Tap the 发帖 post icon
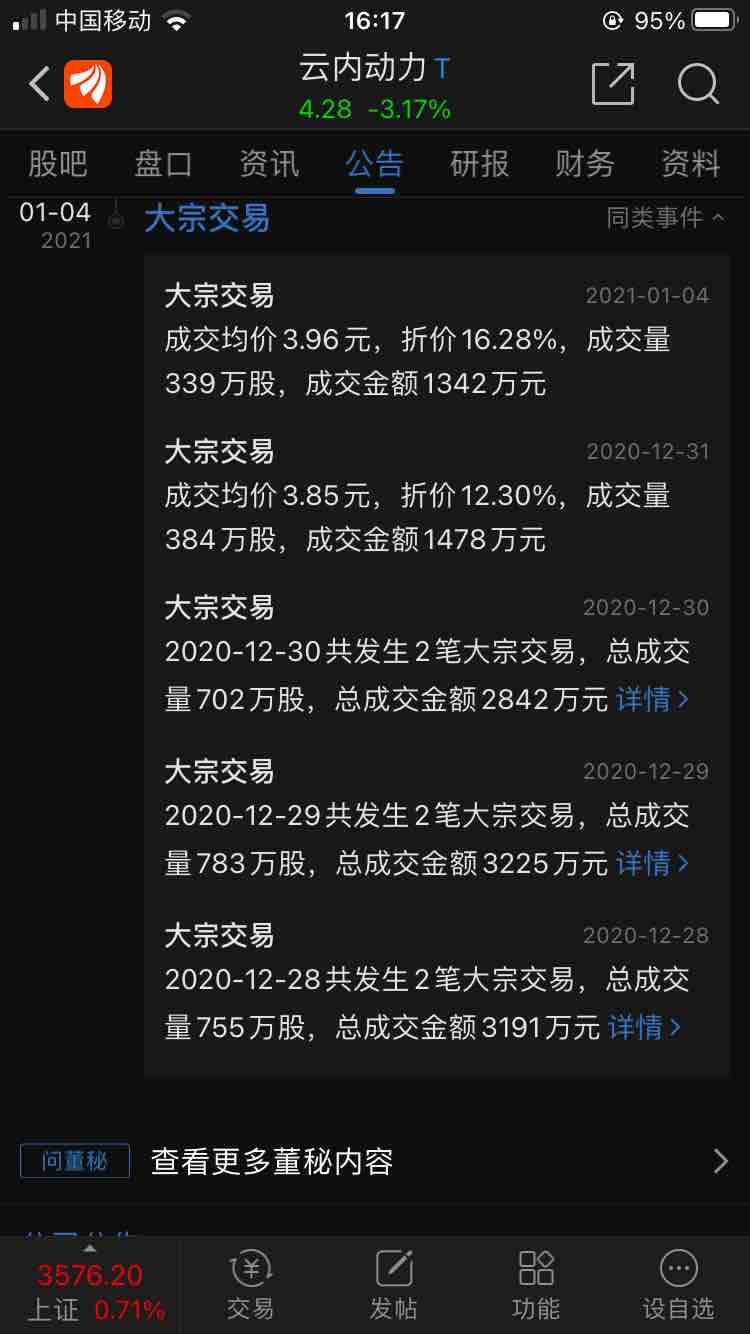 [x=392, y=1283]
